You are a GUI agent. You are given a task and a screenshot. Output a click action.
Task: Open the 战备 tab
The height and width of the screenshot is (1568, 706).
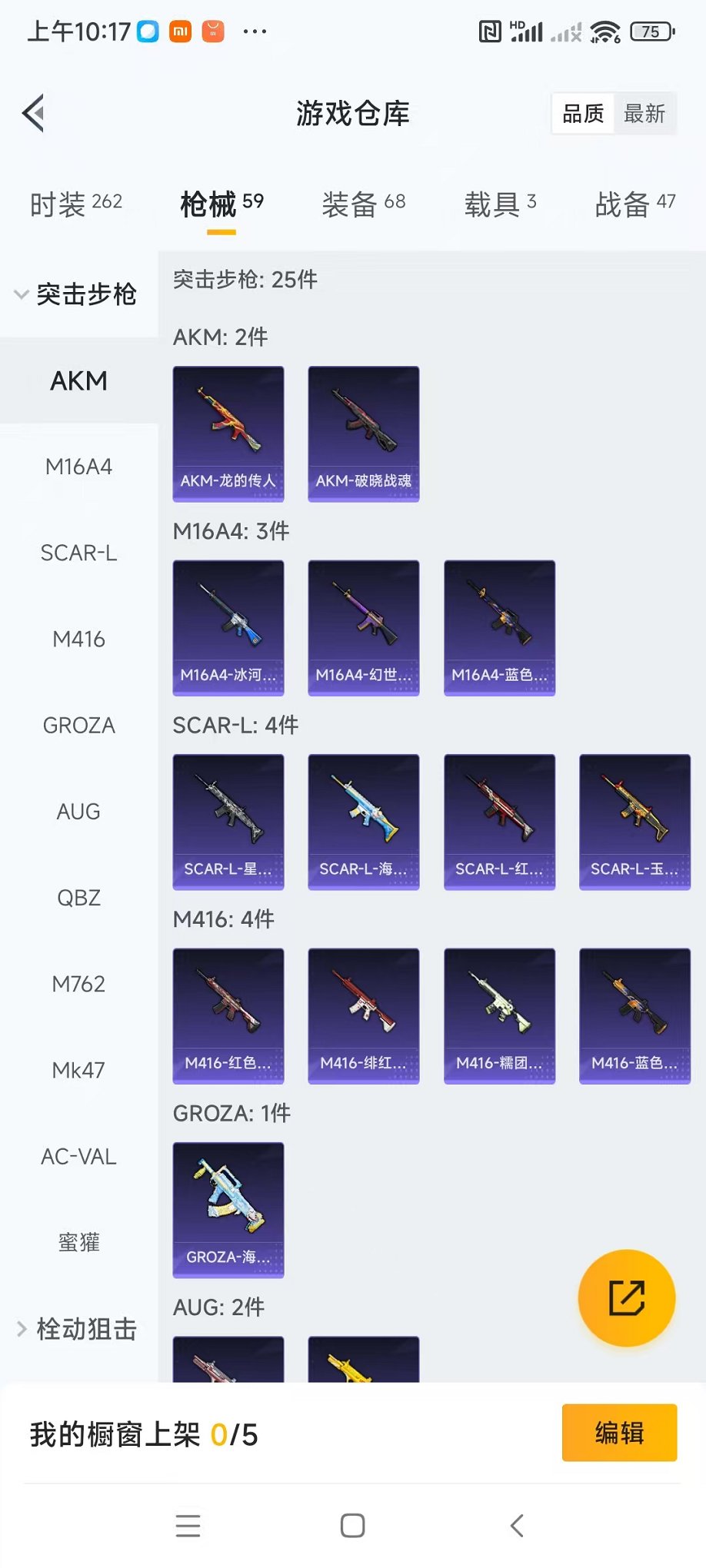click(634, 204)
